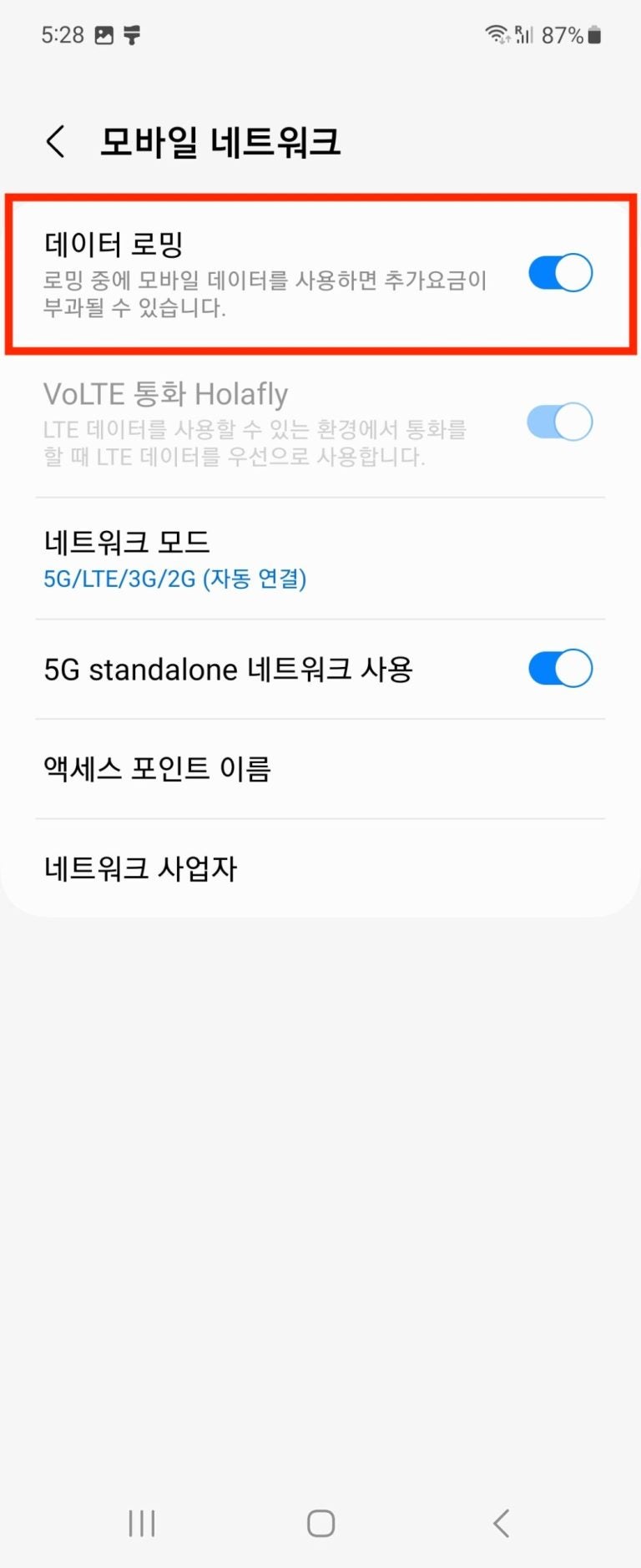Disable 5G standalone 네트워크 사용 toggle
Screen dimensions: 641x1568
pyautogui.click(x=560, y=669)
